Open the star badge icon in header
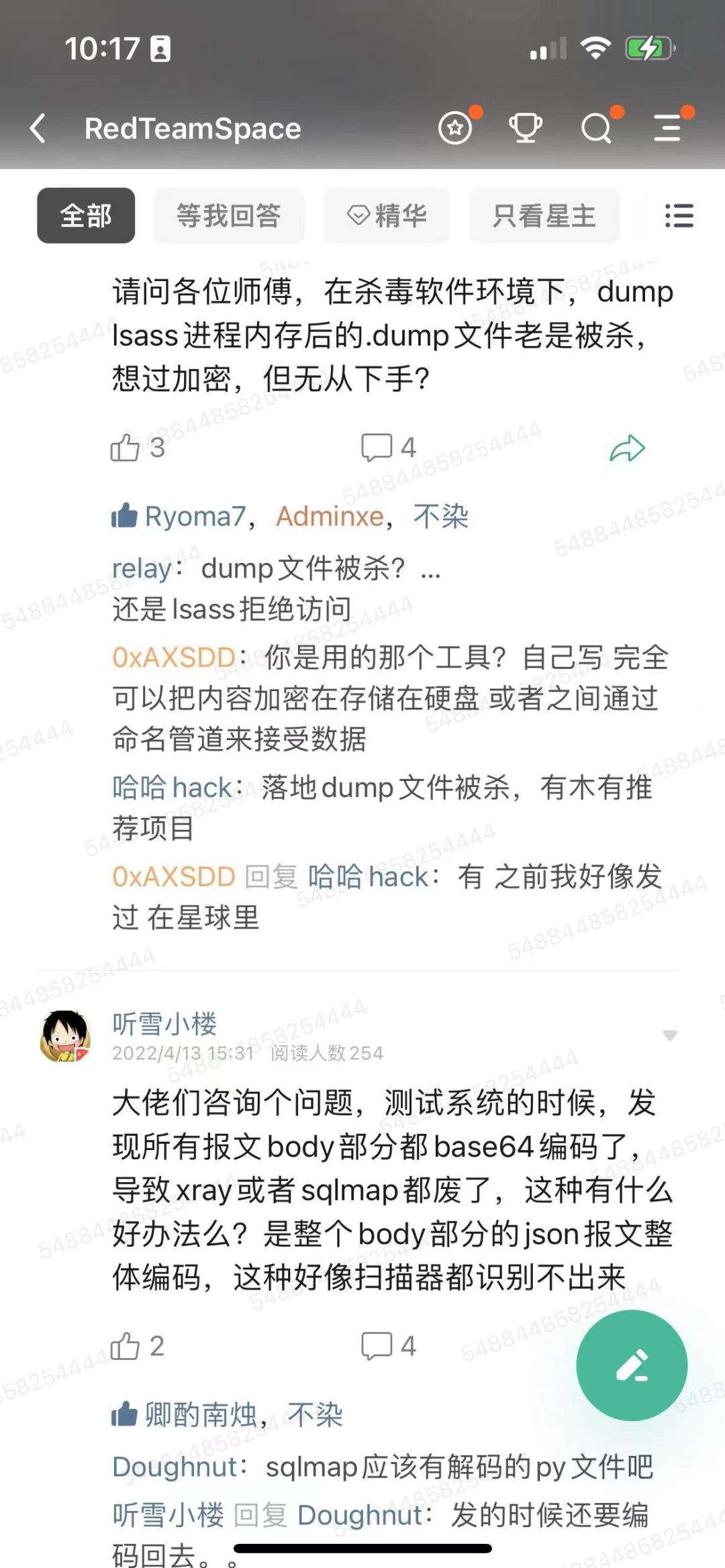Viewport: 725px width, 1568px height. click(x=456, y=127)
